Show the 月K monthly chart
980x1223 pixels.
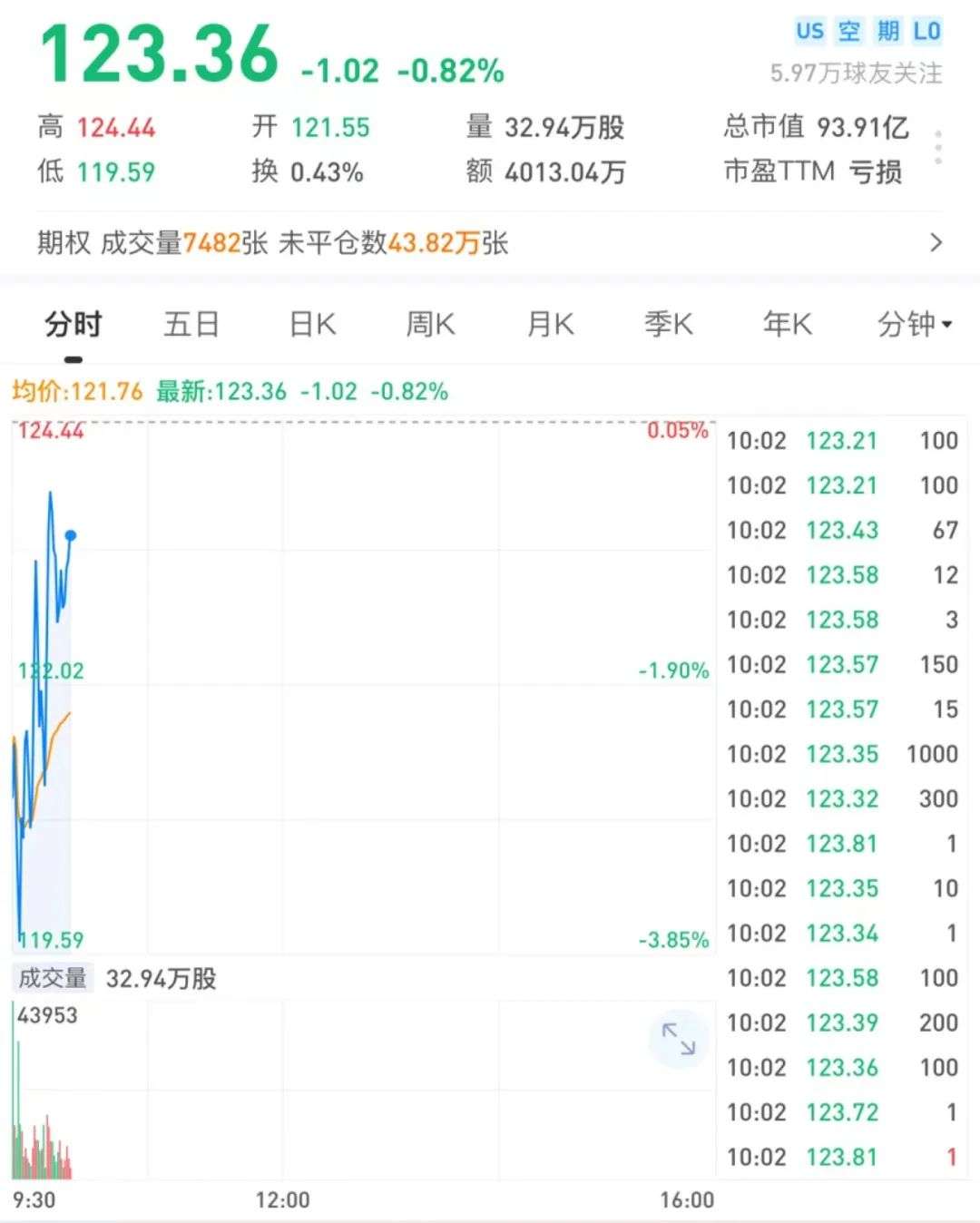pos(551,324)
